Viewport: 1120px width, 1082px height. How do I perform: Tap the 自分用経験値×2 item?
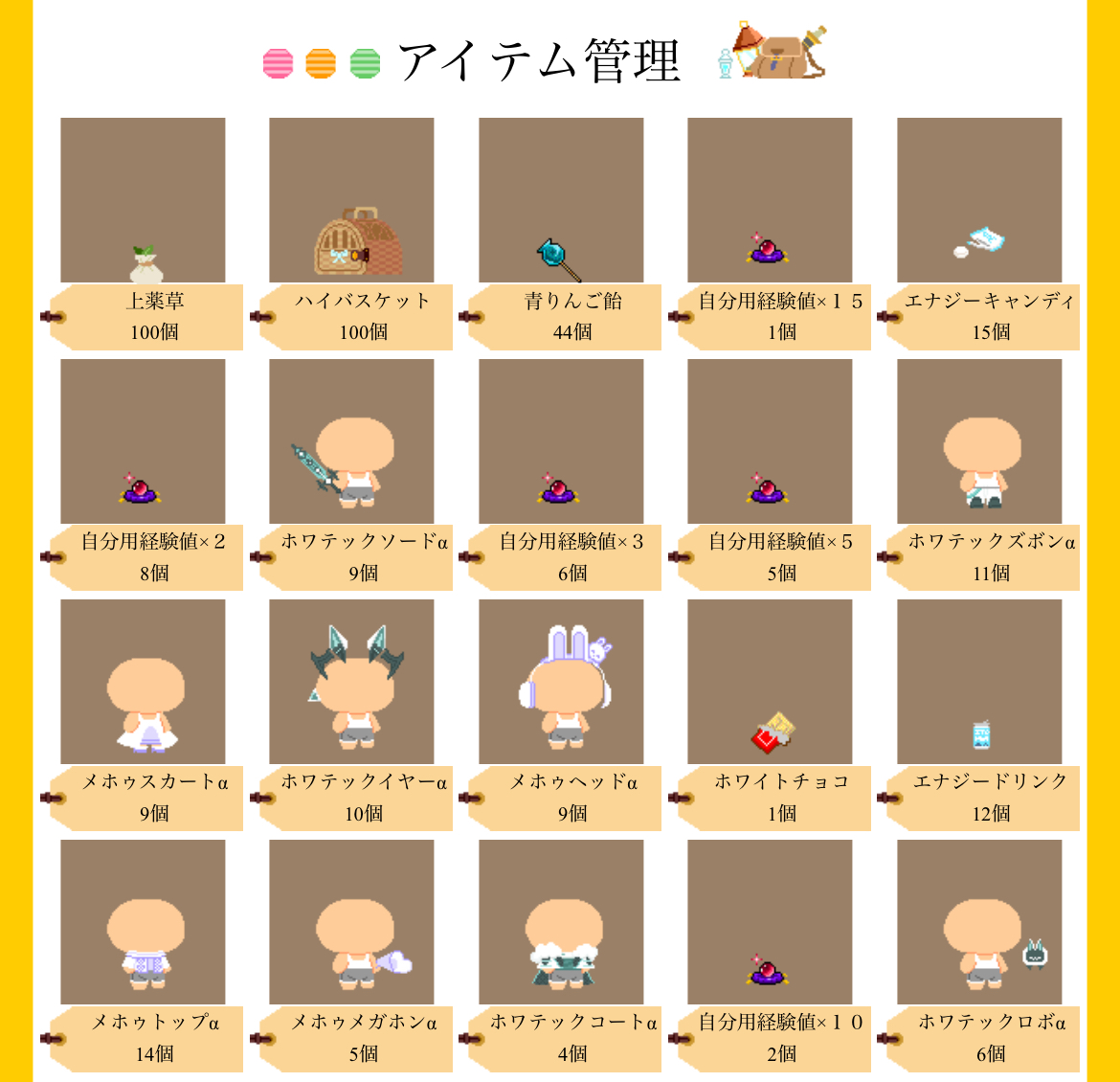pos(143,441)
